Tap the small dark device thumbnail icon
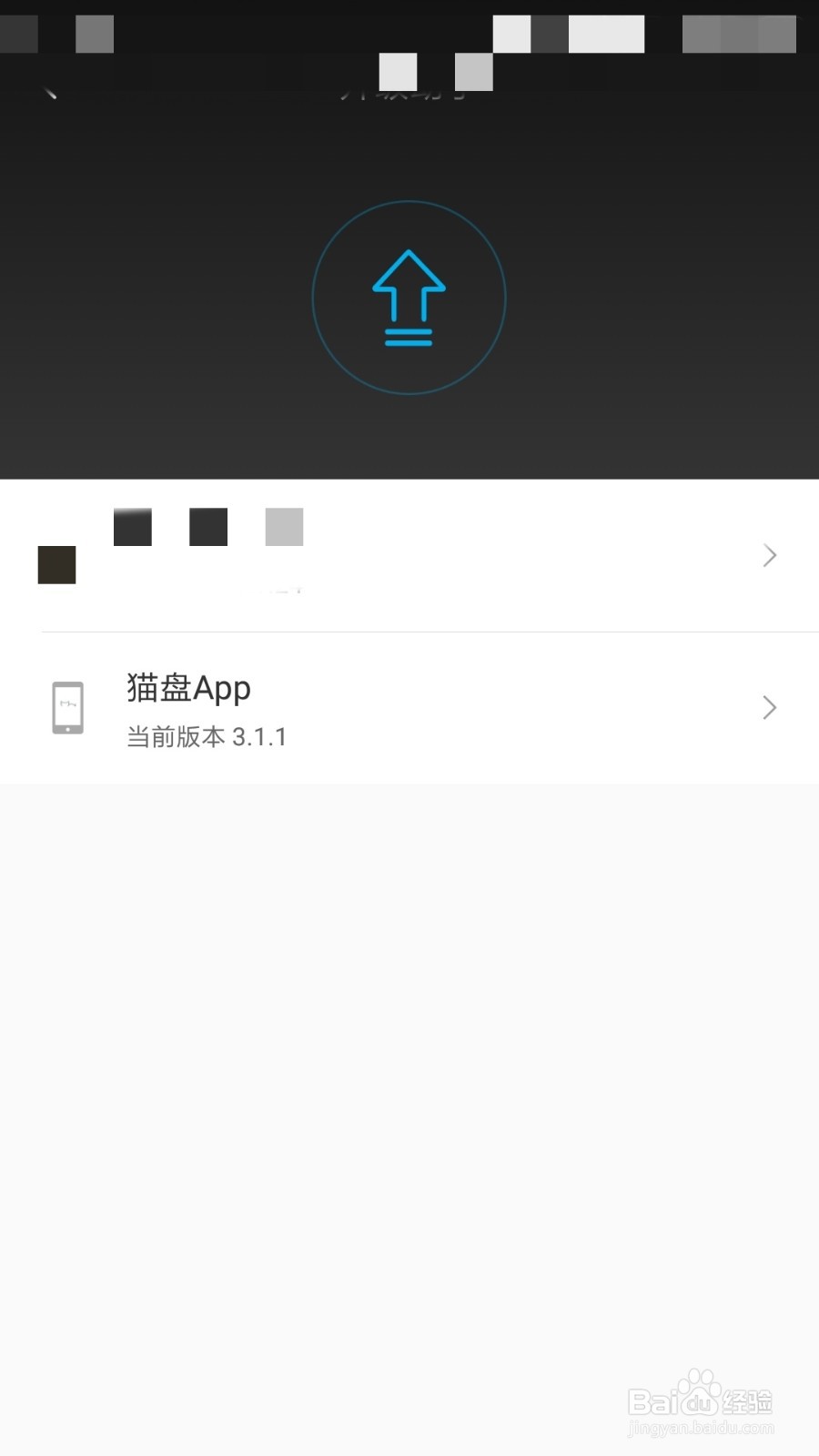819x1456 pixels. 207,526
